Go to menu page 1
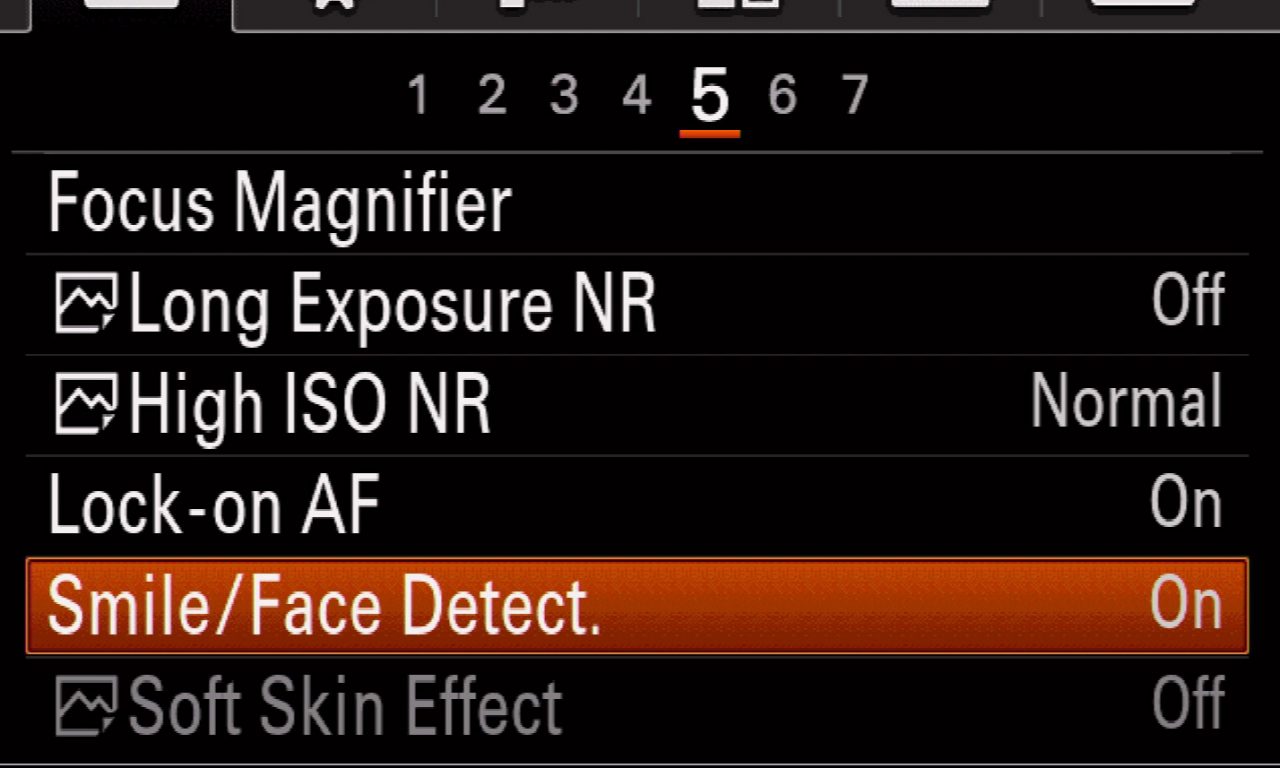Viewport: 1280px width, 768px height. pos(419,96)
